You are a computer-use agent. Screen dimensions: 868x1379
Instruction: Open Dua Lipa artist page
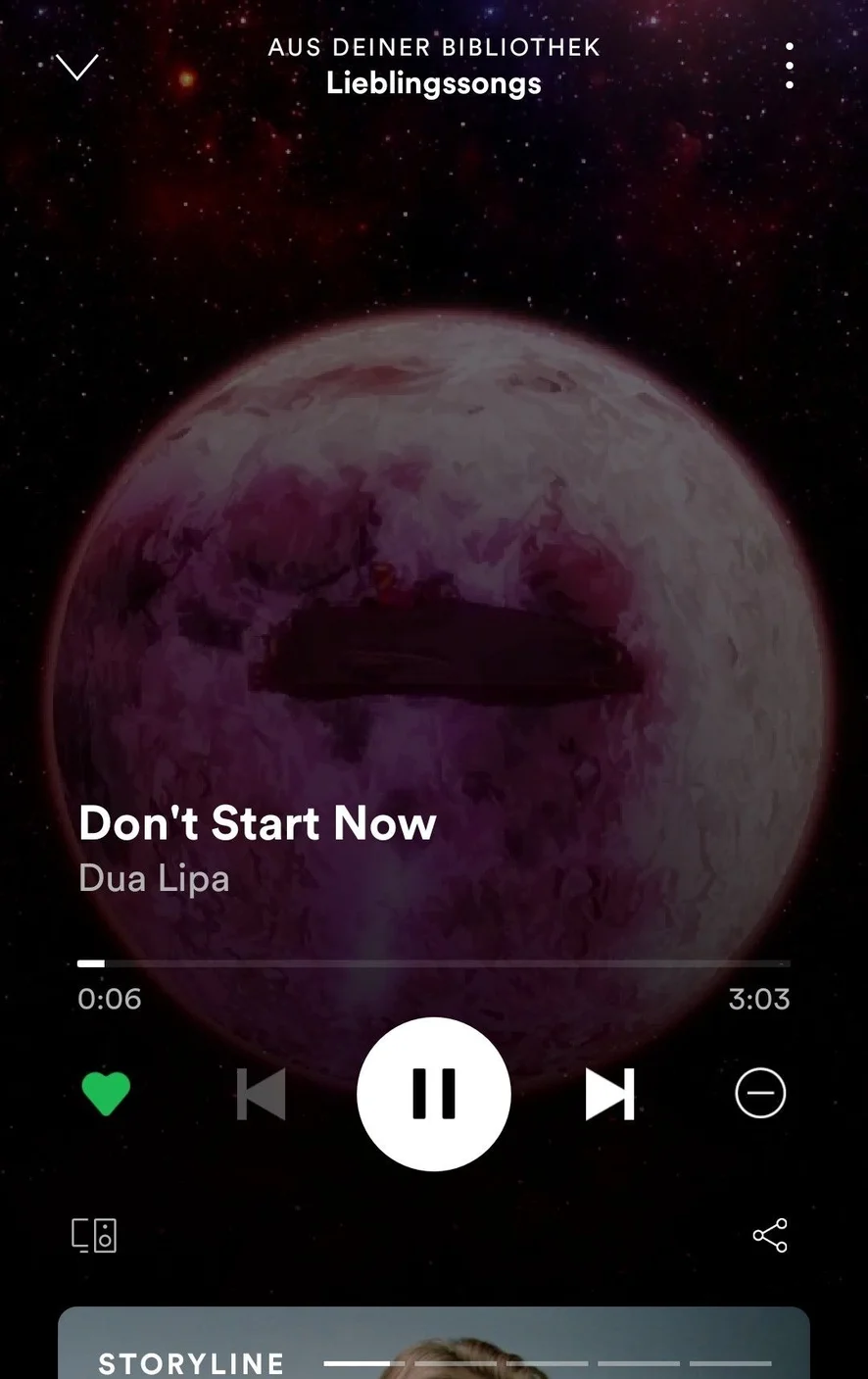pos(154,878)
